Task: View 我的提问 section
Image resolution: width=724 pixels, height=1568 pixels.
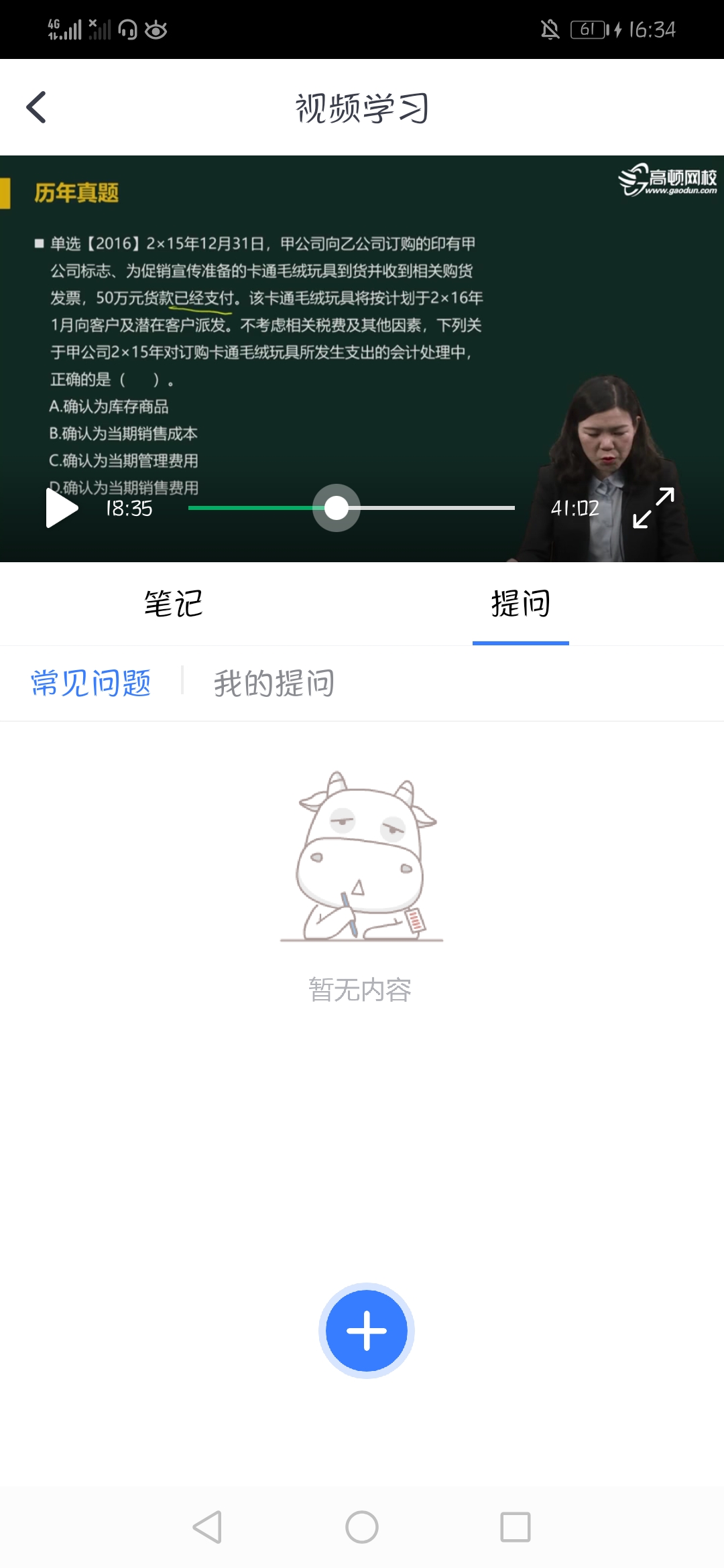Action: (274, 683)
